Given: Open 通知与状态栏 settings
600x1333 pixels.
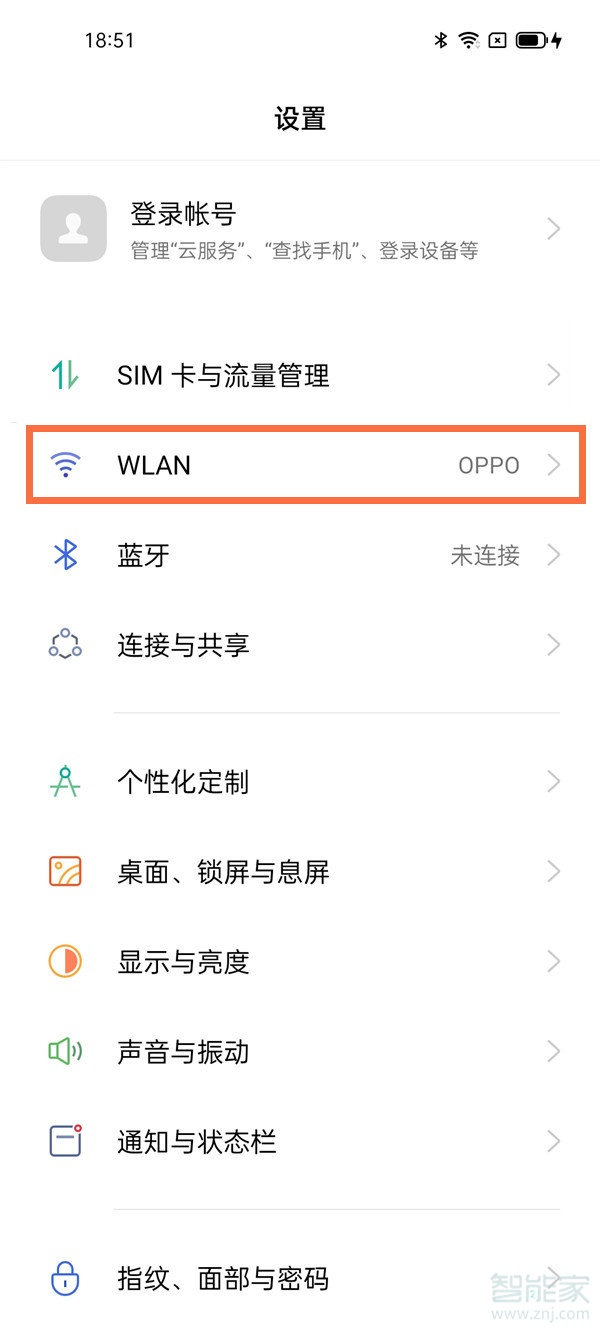Looking at the screenshot, I should coord(300,1141).
